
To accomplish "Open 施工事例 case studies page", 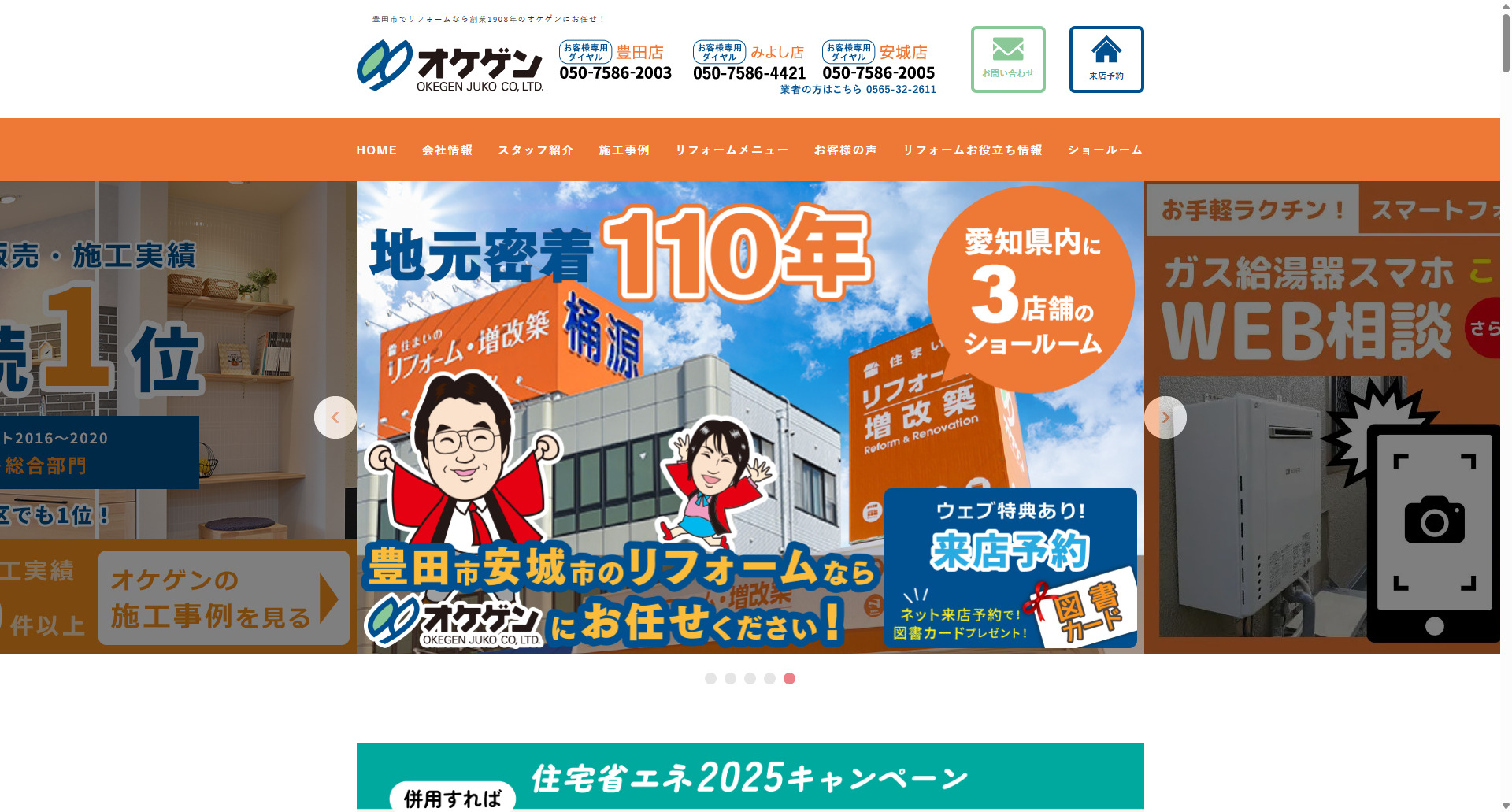I will tap(624, 150).
